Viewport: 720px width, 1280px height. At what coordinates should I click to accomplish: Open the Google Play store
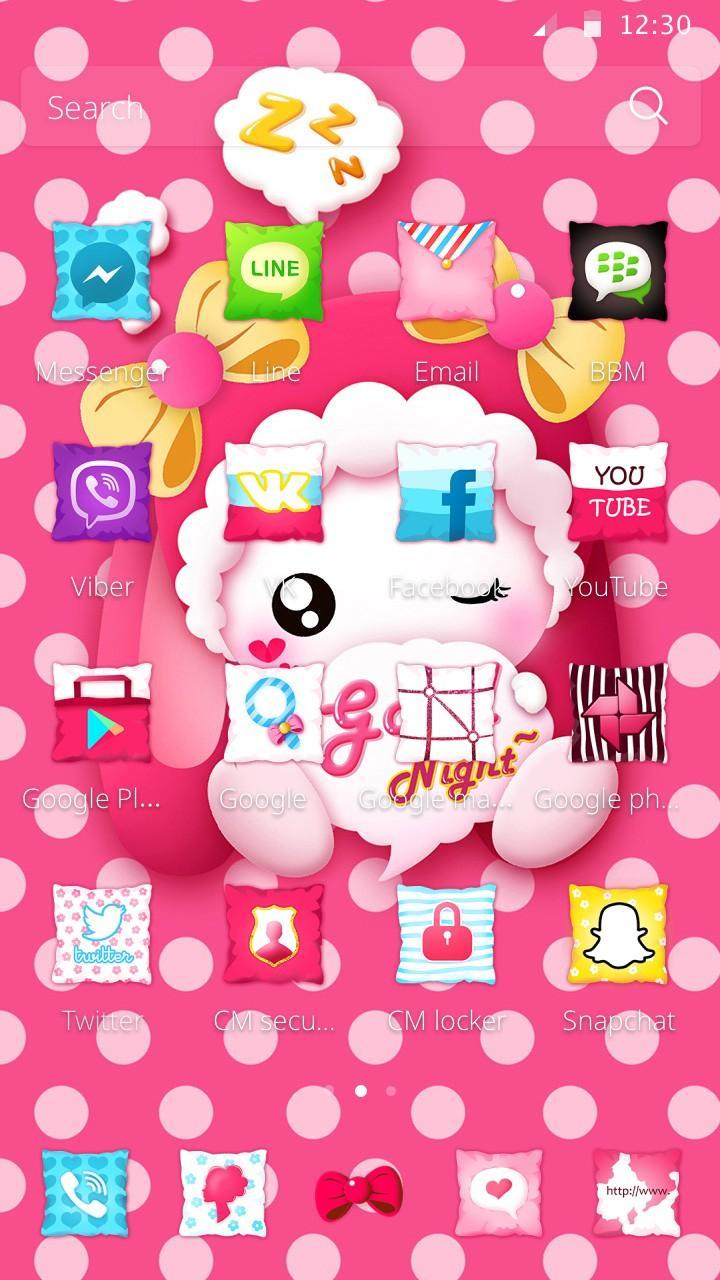pos(102,712)
